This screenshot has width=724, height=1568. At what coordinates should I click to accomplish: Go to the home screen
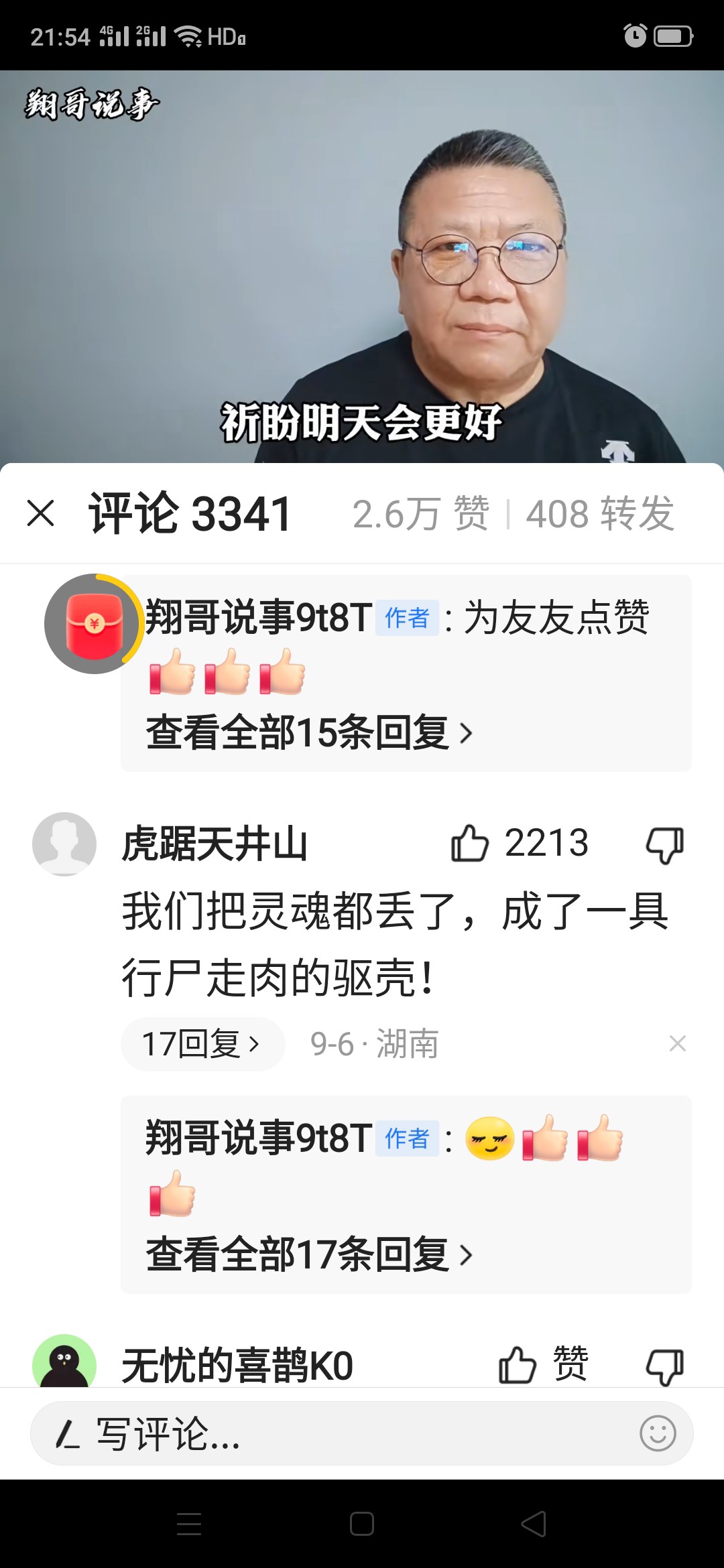click(x=362, y=1524)
